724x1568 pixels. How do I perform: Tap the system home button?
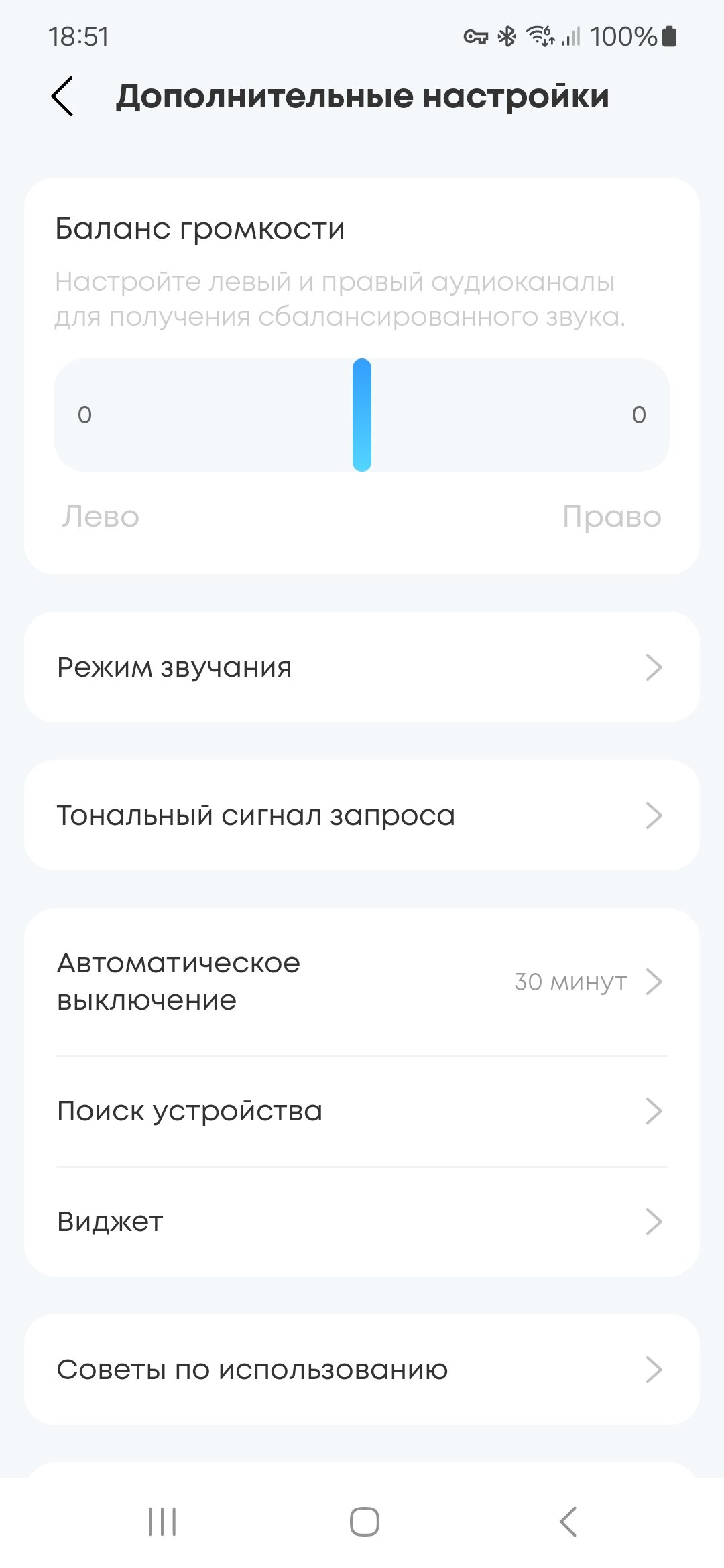tap(364, 1521)
